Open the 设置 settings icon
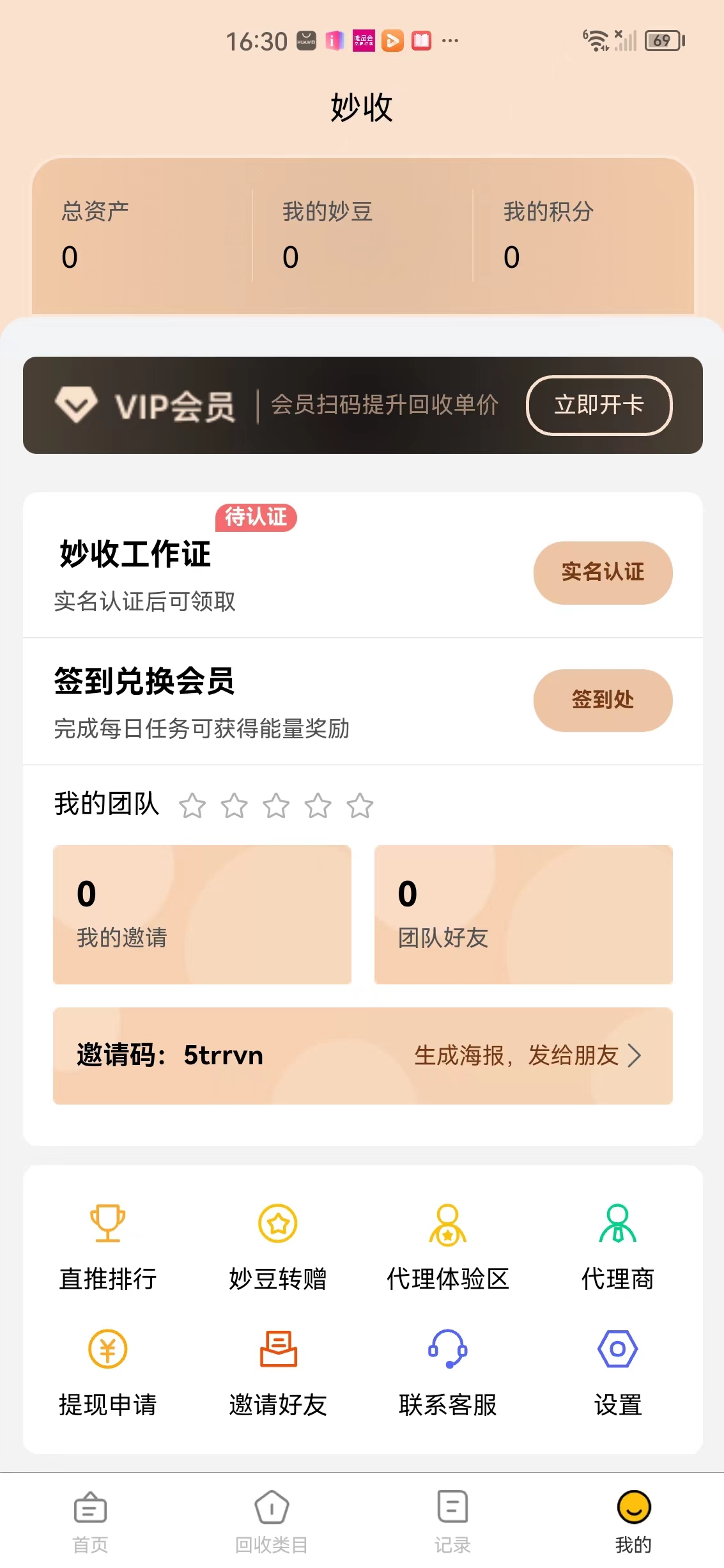The width and height of the screenshot is (724, 1568). pyautogui.click(x=617, y=1349)
